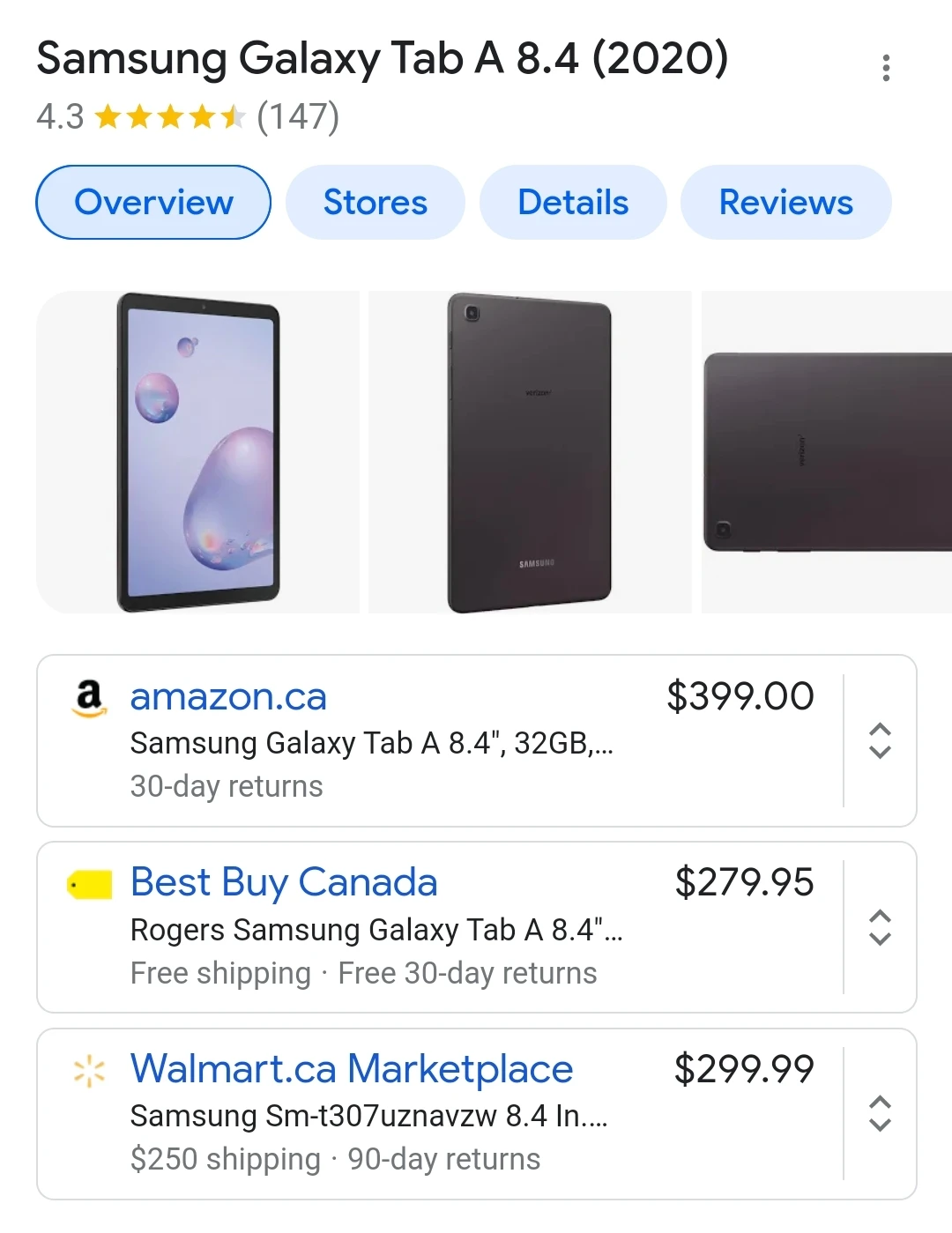Switch to the Details tab
The height and width of the screenshot is (1233, 952).
tap(572, 202)
